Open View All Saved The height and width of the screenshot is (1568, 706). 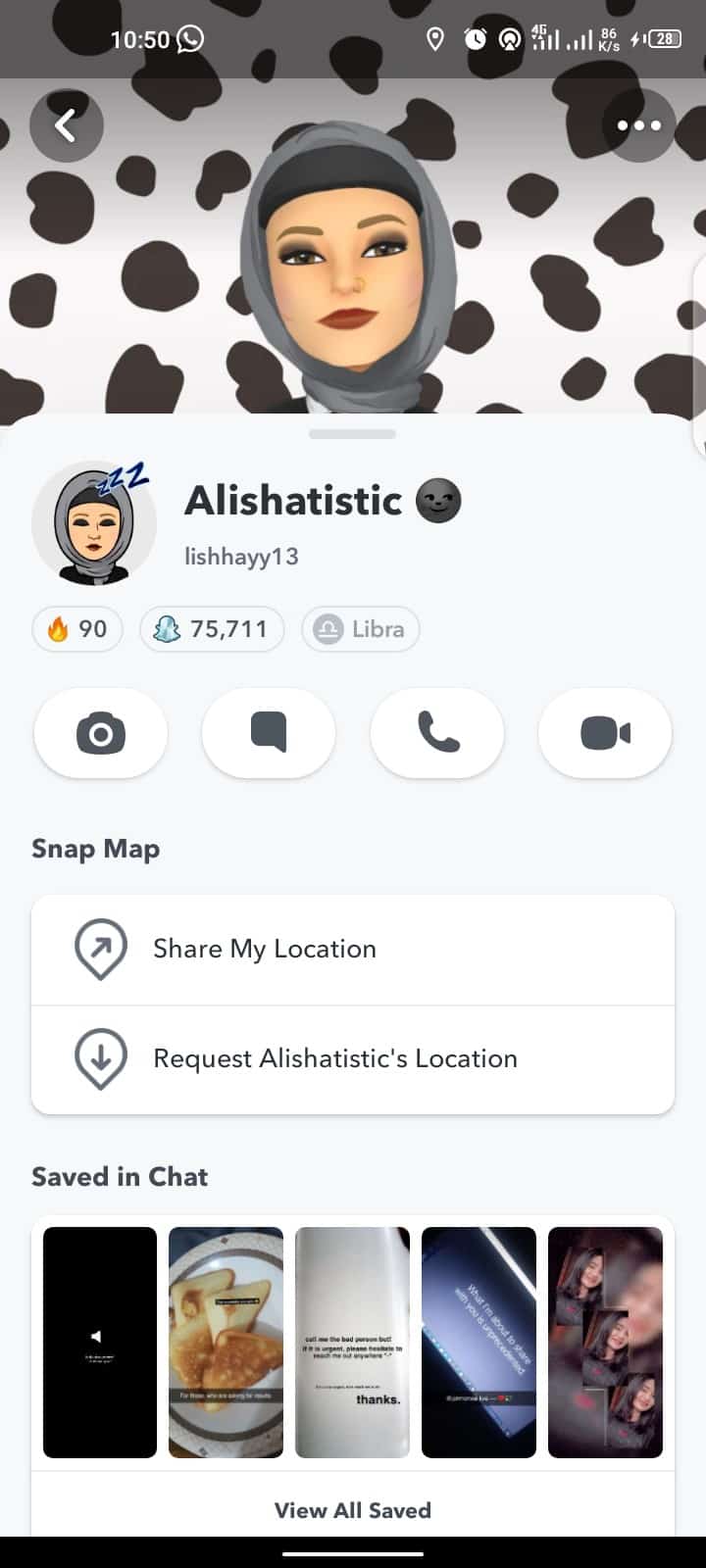point(353,1510)
